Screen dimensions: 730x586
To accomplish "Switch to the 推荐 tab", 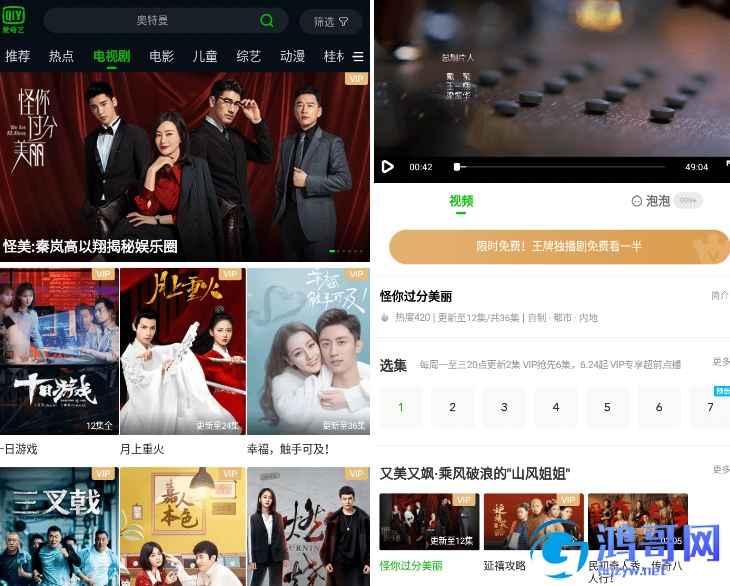I will 18,56.
